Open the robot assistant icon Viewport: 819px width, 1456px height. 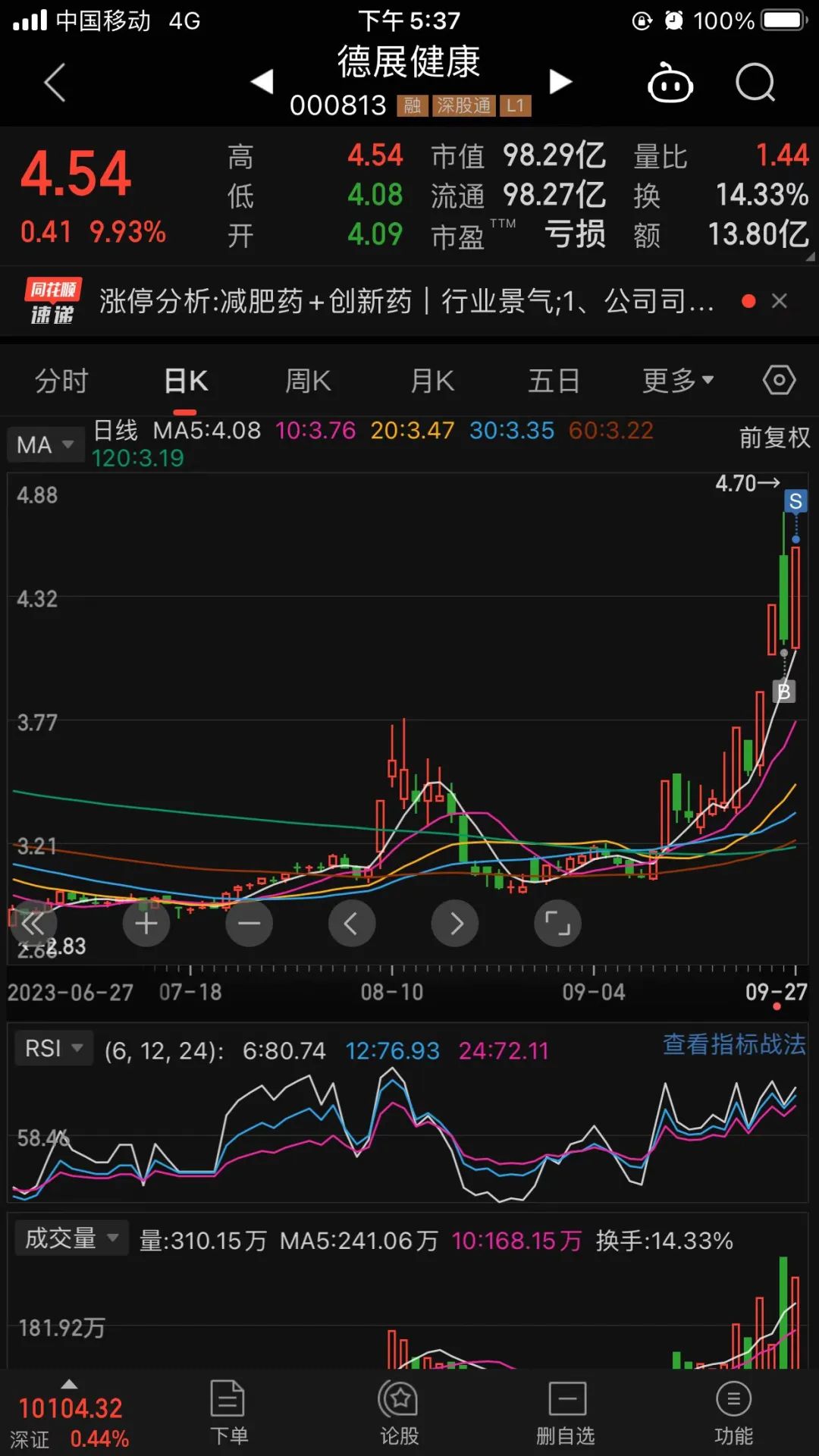pyautogui.click(x=670, y=83)
